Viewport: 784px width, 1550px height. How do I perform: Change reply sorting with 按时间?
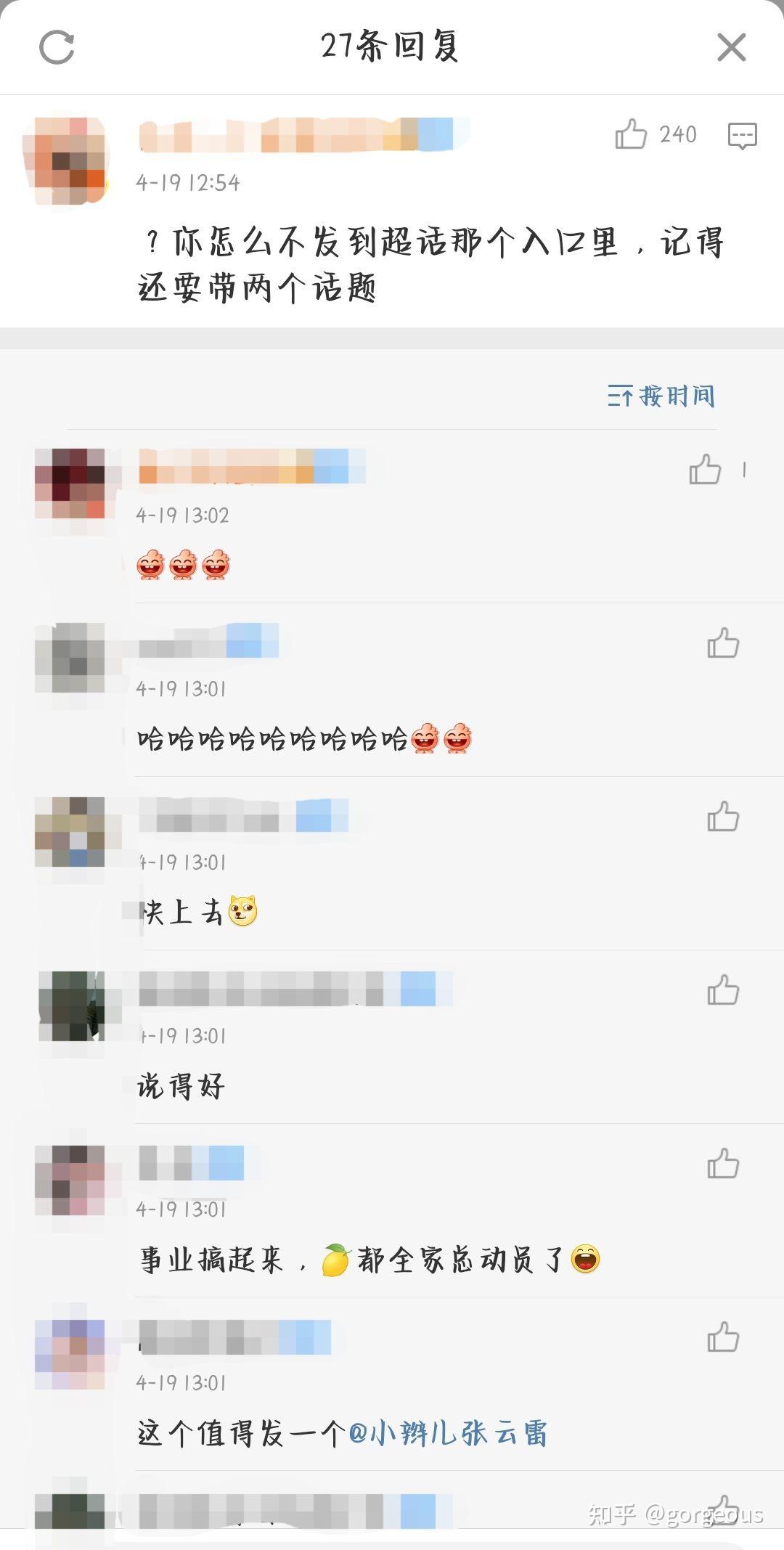661,396
